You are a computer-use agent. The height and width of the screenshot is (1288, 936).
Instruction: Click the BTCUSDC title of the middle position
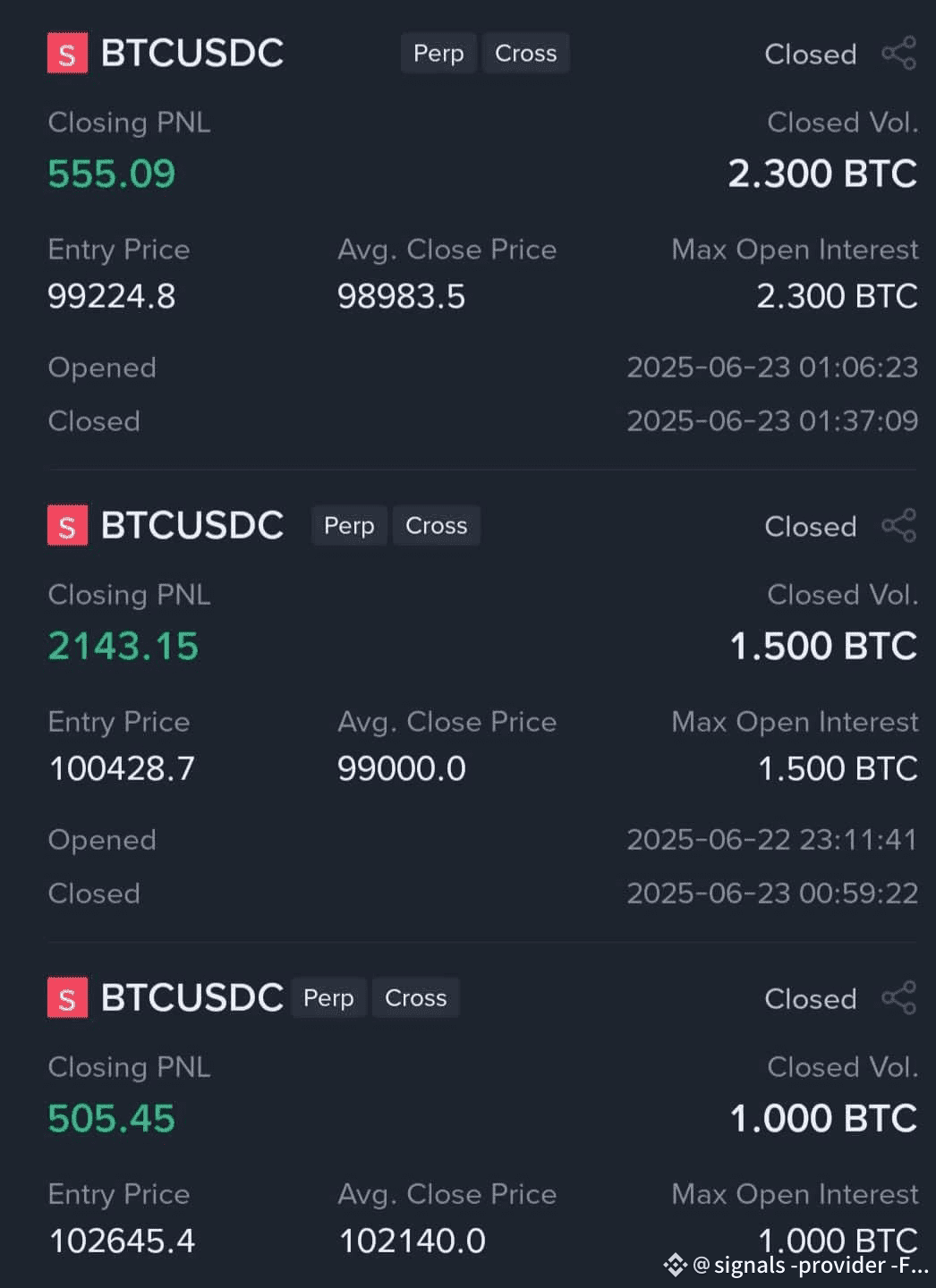pos(192,525)
